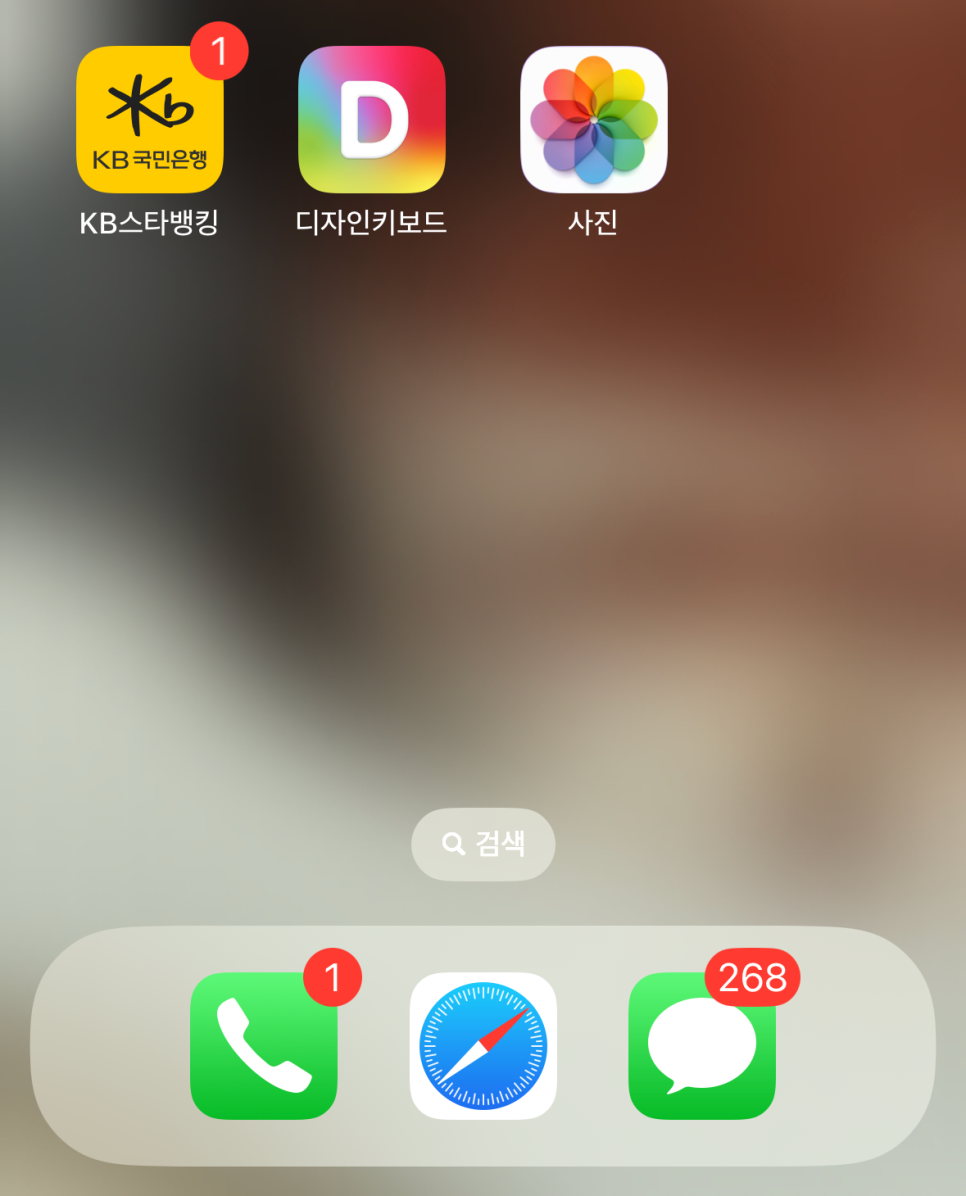The width and height of the screenshot is (966, 1196).
Task: Tap the 검색 search pill
Action: 483,845
